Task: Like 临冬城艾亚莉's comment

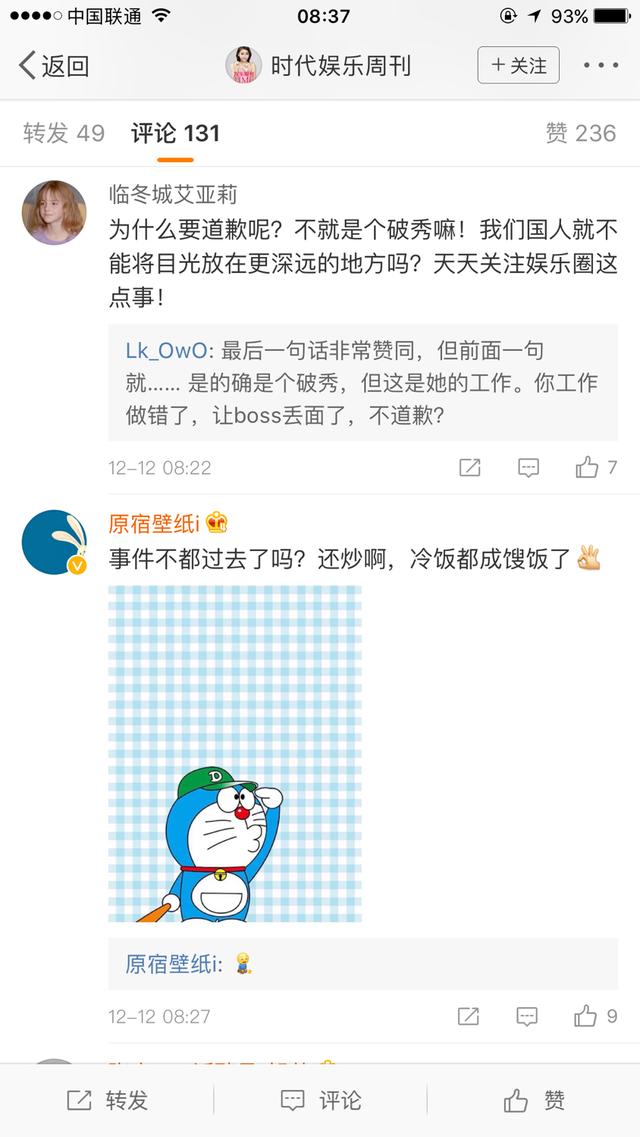Action: click(x=596, y=467)
